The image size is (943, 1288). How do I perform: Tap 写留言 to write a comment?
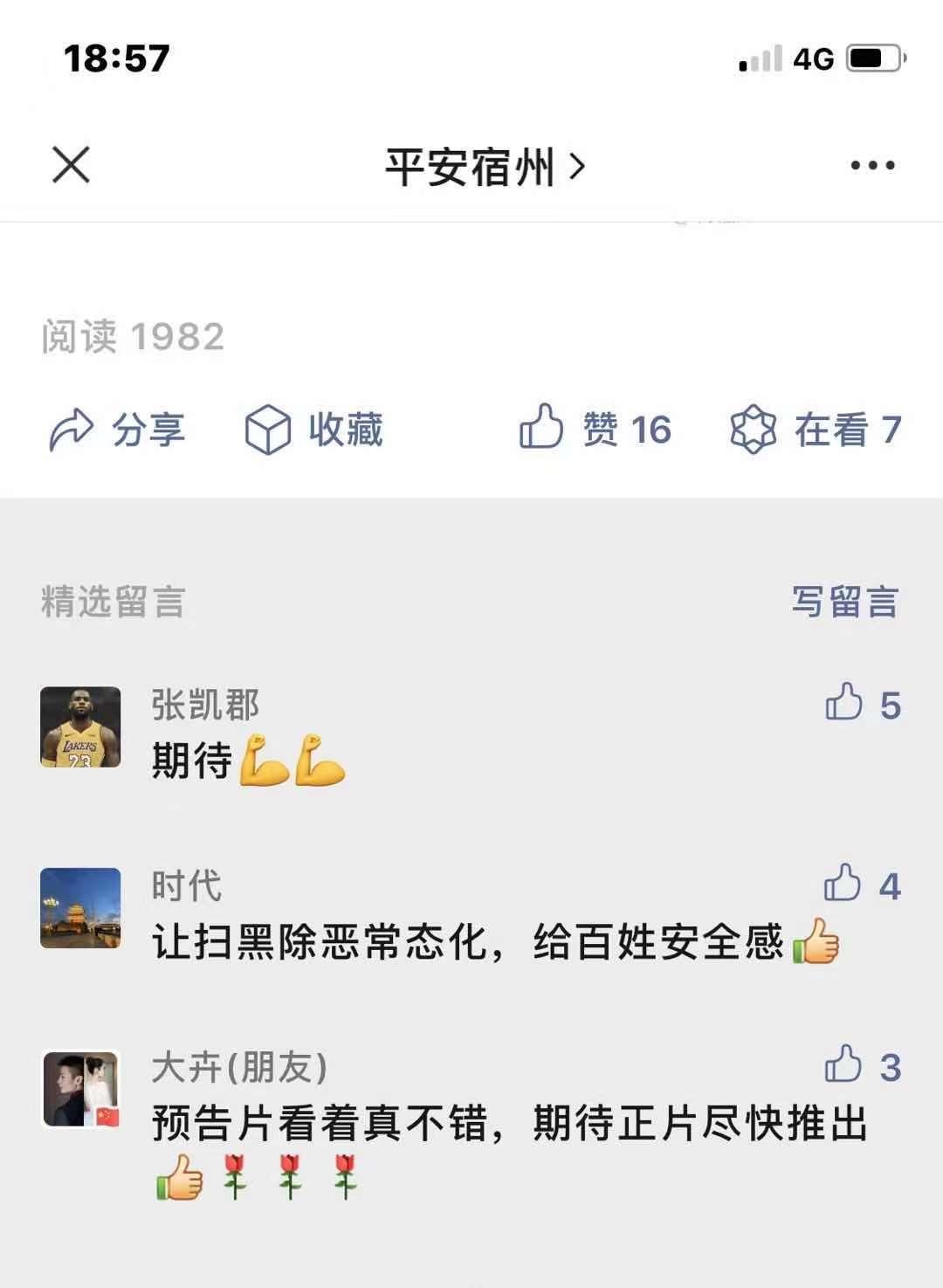pos(844,602)
